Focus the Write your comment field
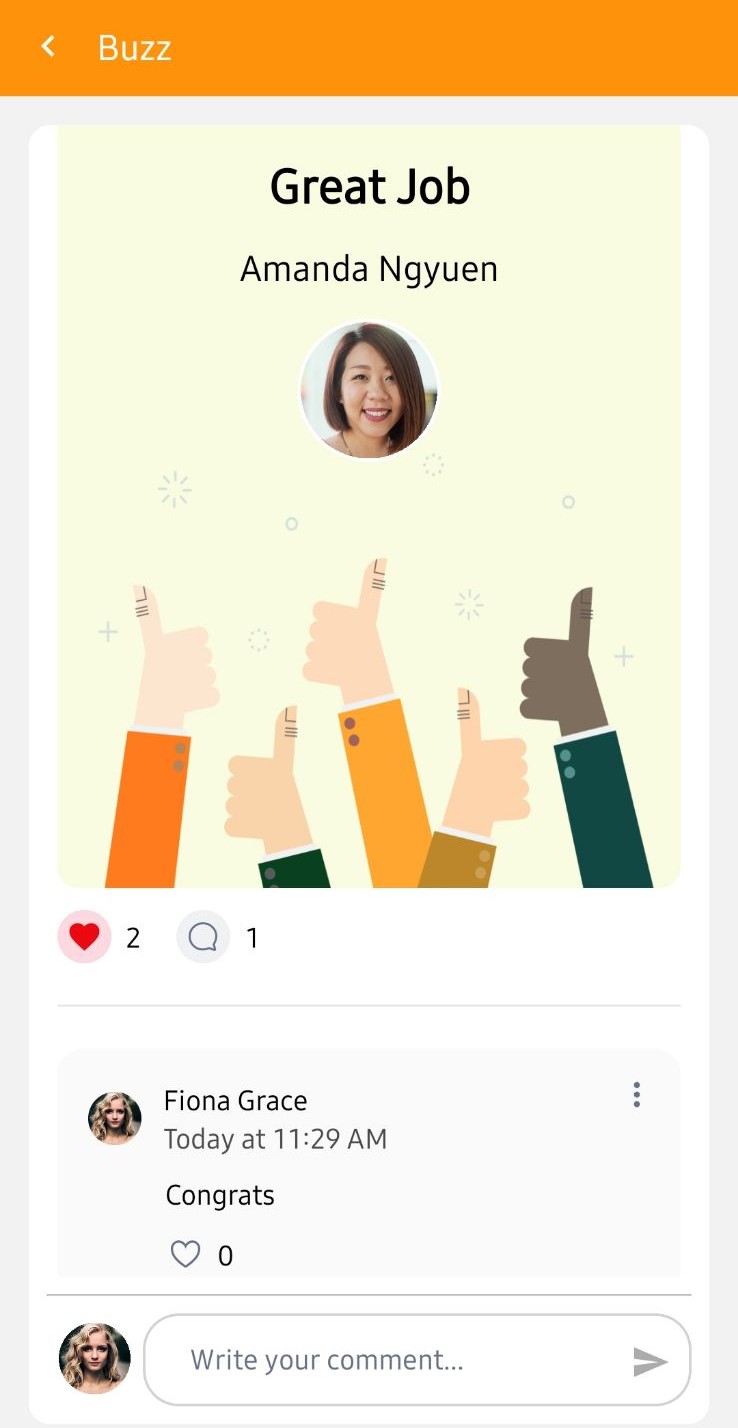Viewport: 738px width, 1428px height. (x=390, y=1360)
